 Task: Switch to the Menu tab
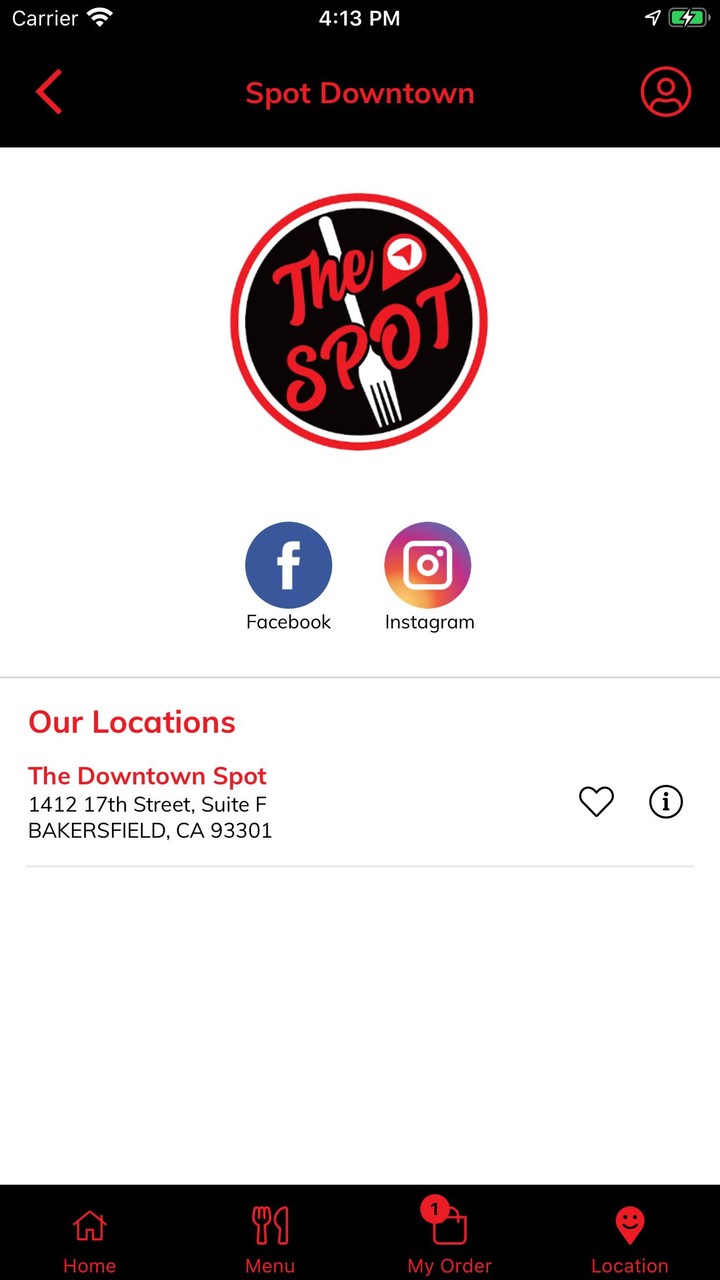point(270,1238)
